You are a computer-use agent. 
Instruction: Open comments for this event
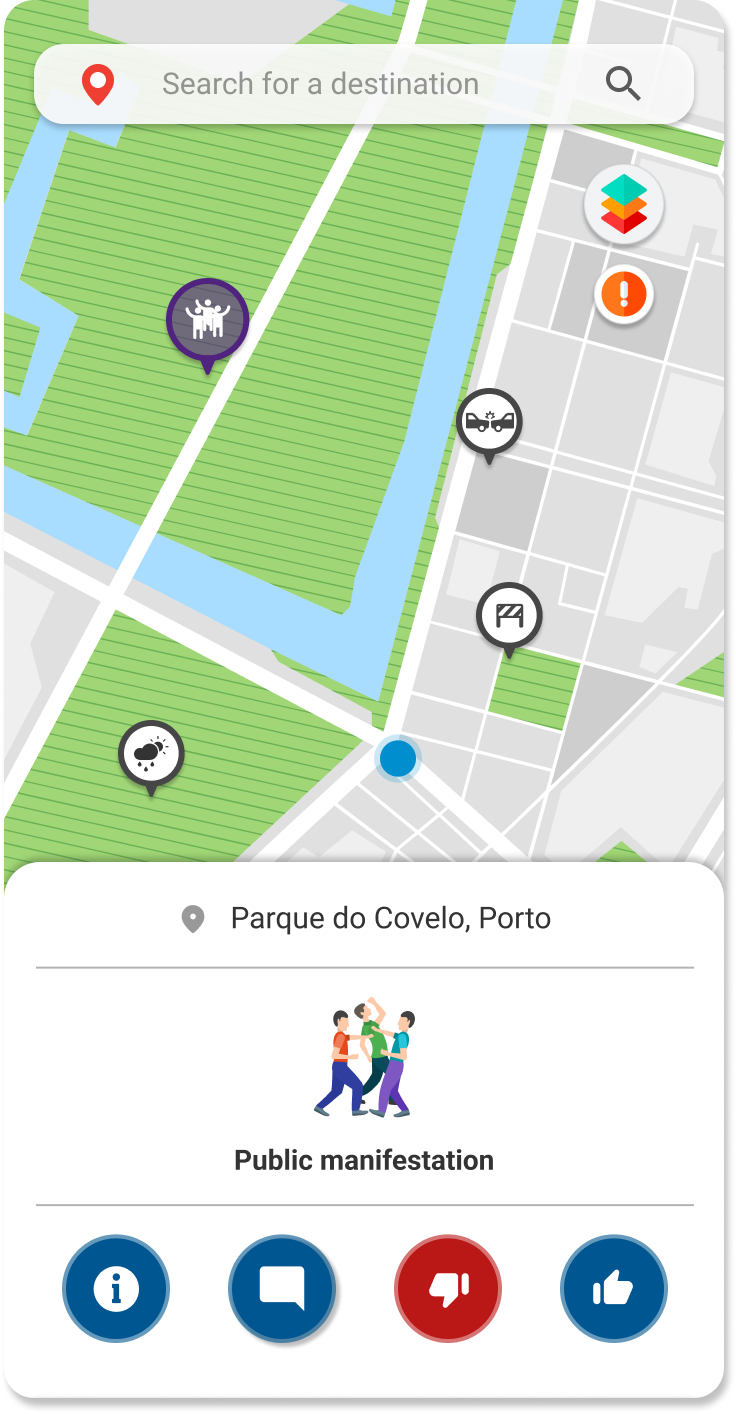click(x=282, y=1289)
